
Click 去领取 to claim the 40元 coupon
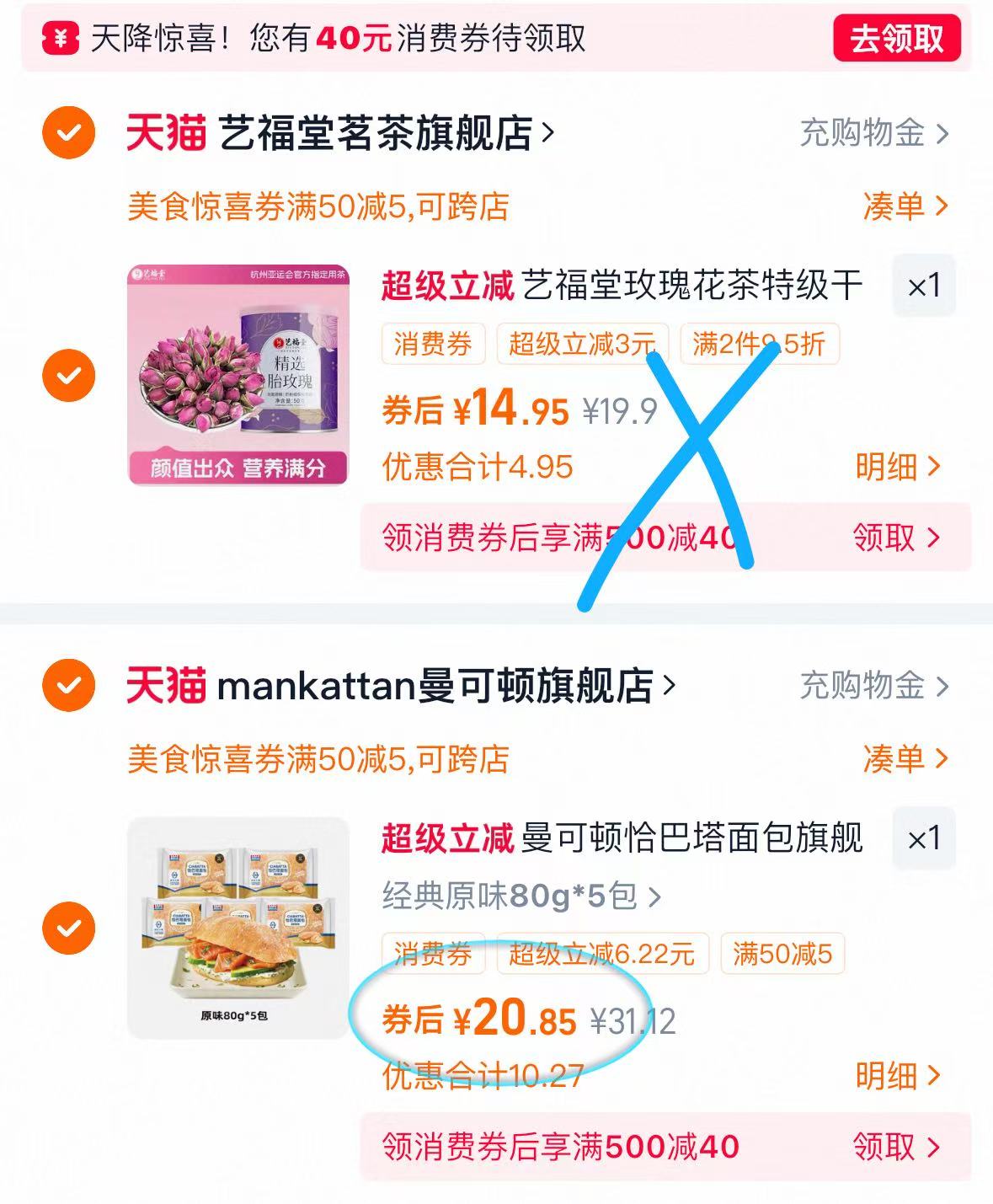894,37
